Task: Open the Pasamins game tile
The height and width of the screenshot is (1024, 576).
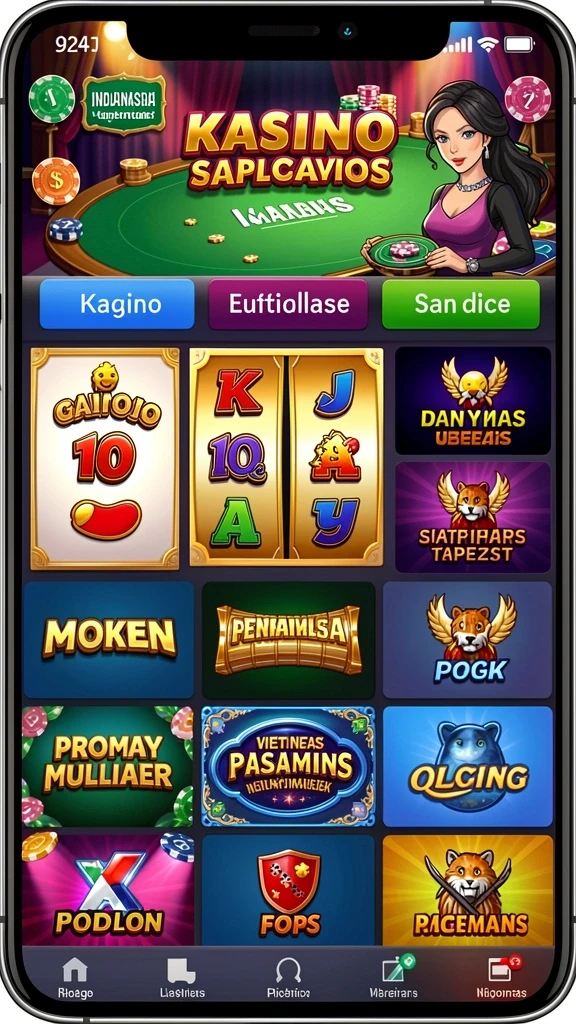Action: coord(288,766)
